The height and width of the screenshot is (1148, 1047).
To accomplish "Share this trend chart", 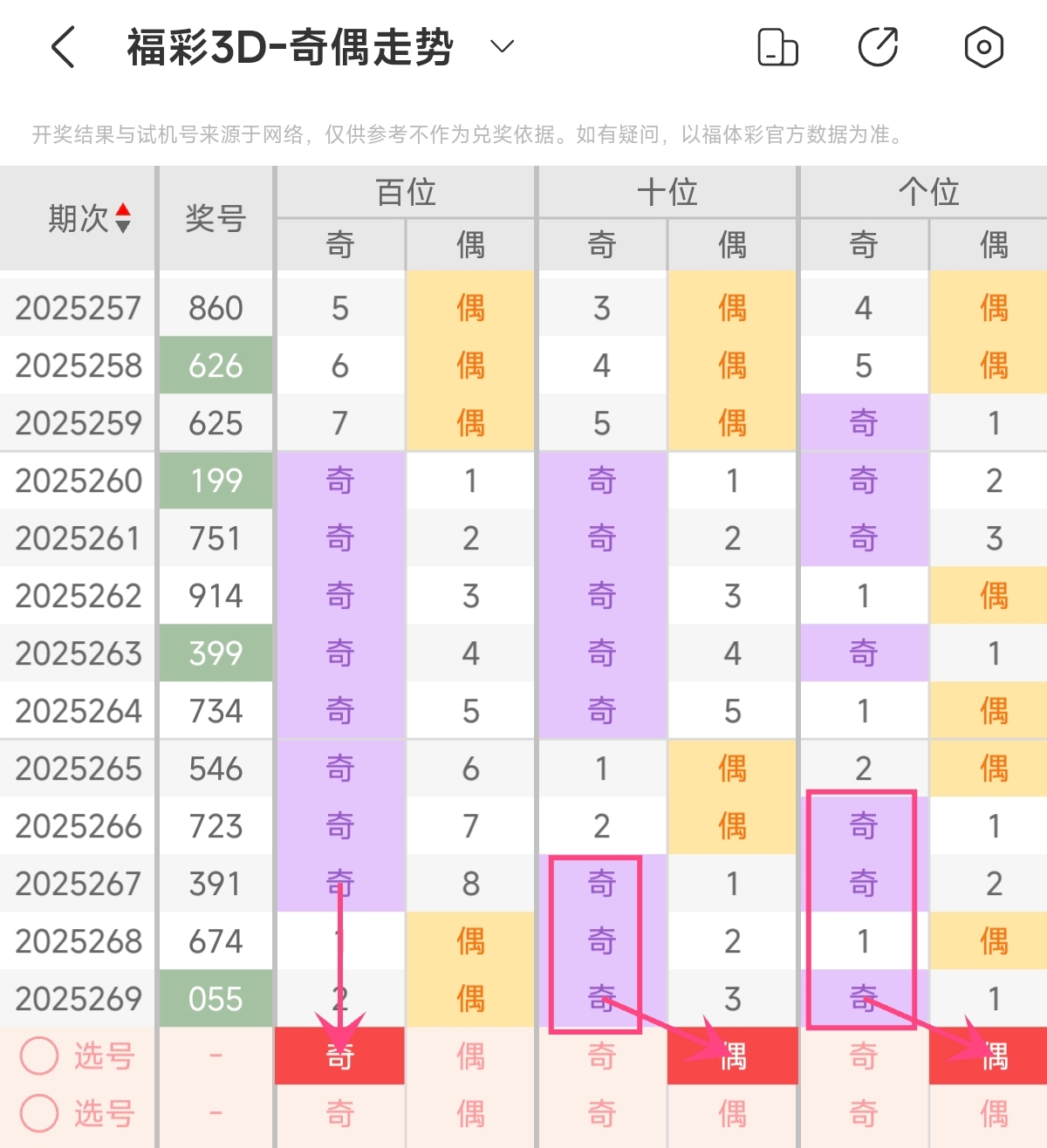I will [879, 47].
